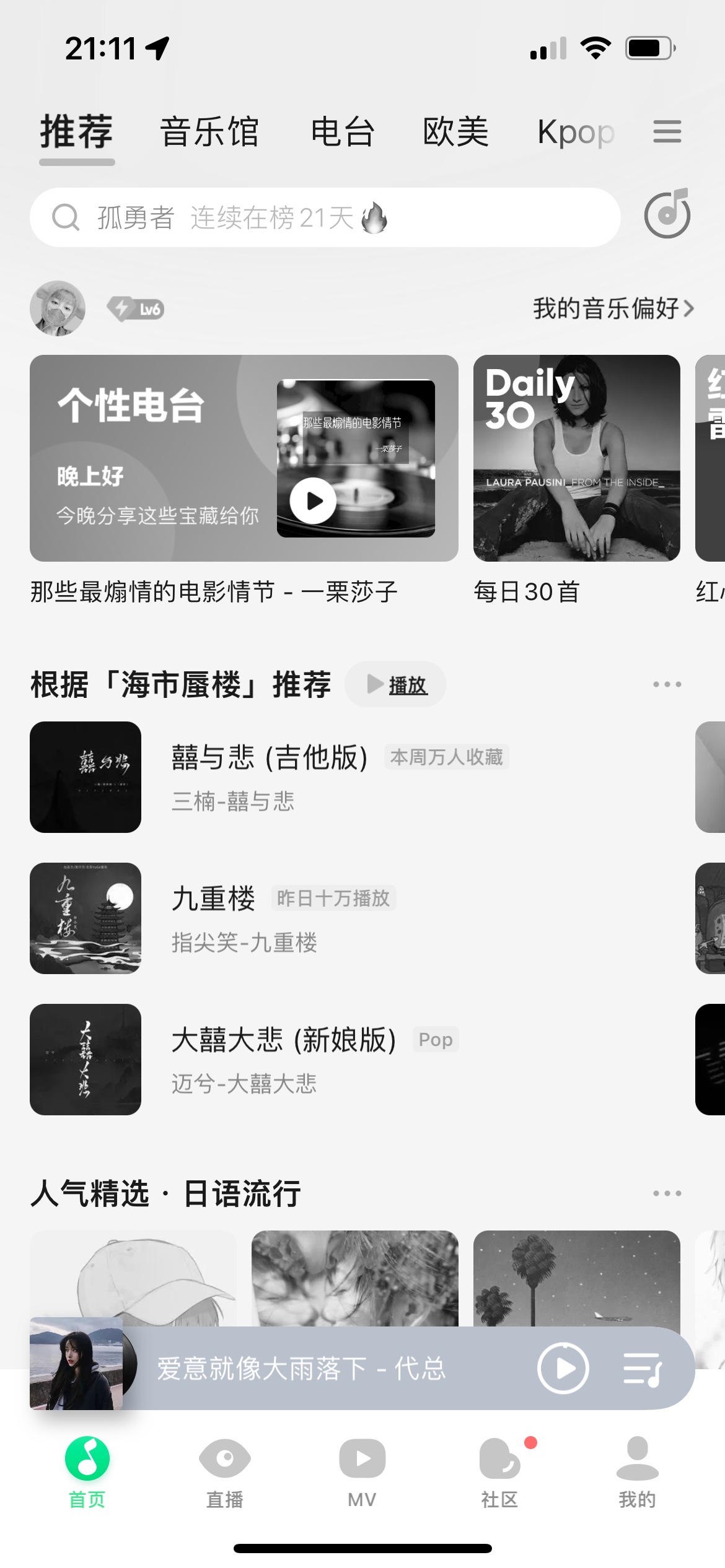Image resolution: width=725 pixels, height=1568 pixels.
Task: Go to the 社区 tab
Action: [x=499, y=1473]
